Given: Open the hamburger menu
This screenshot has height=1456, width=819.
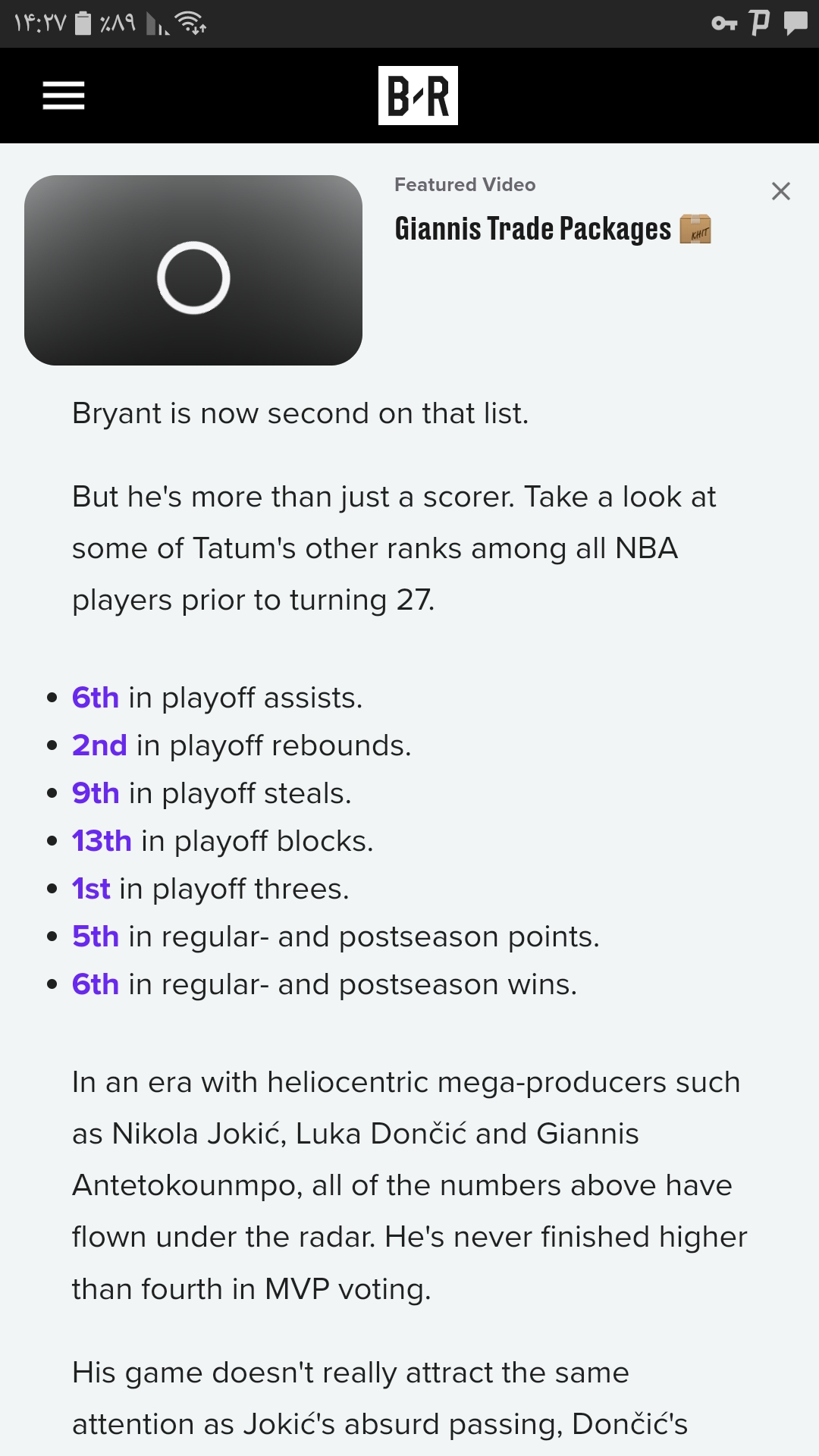Looking at the screenshot, I should pyautogui.click(x=64, y=96).
